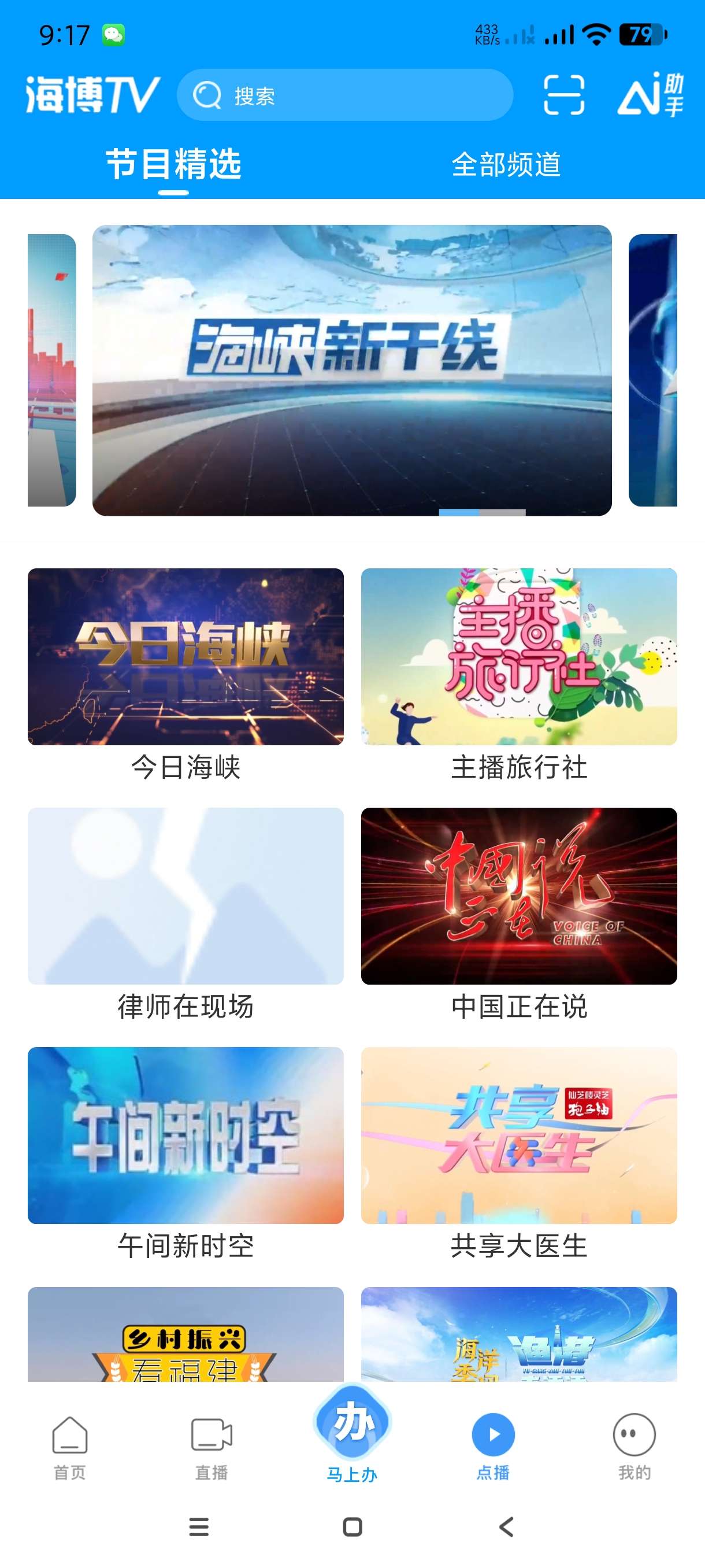This screenshot has height=1568, width=705.
Task: Switch to the 全部频道 tab
Action: [x=506, y=164]
